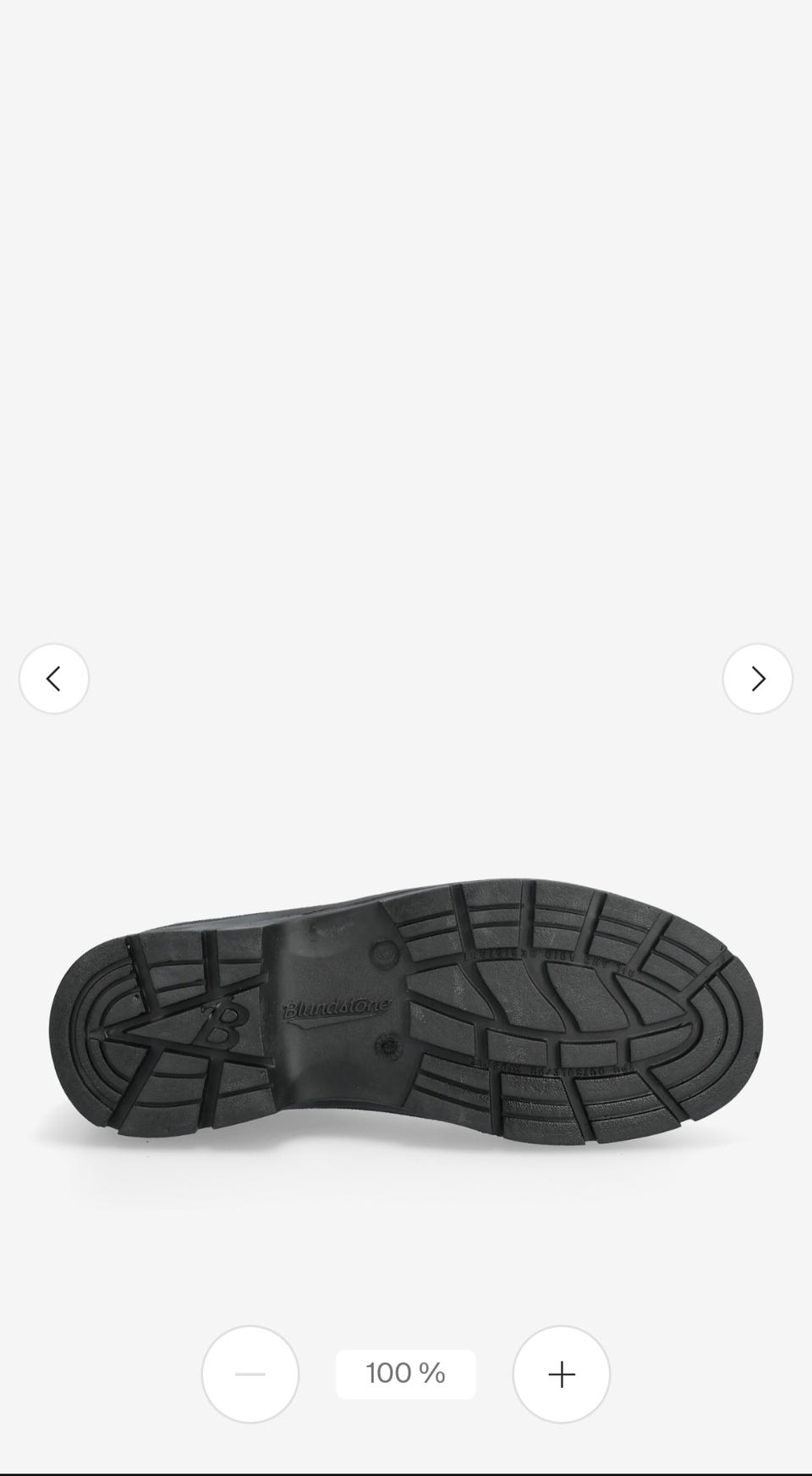Zoom in with the plus button
The width and height of the screenshot is (812, 1476).
562,1374
